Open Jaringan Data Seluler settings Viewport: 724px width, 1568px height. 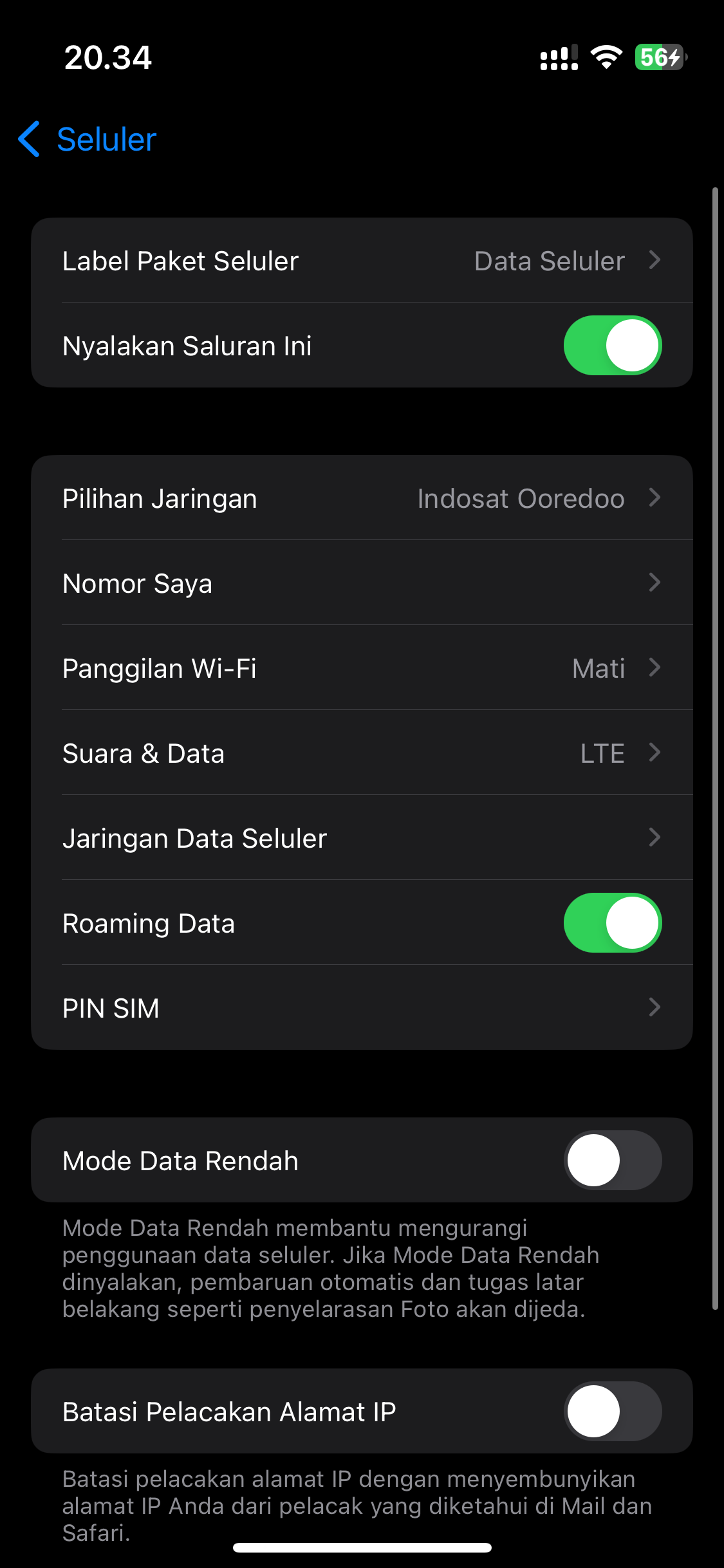point(362,837)
